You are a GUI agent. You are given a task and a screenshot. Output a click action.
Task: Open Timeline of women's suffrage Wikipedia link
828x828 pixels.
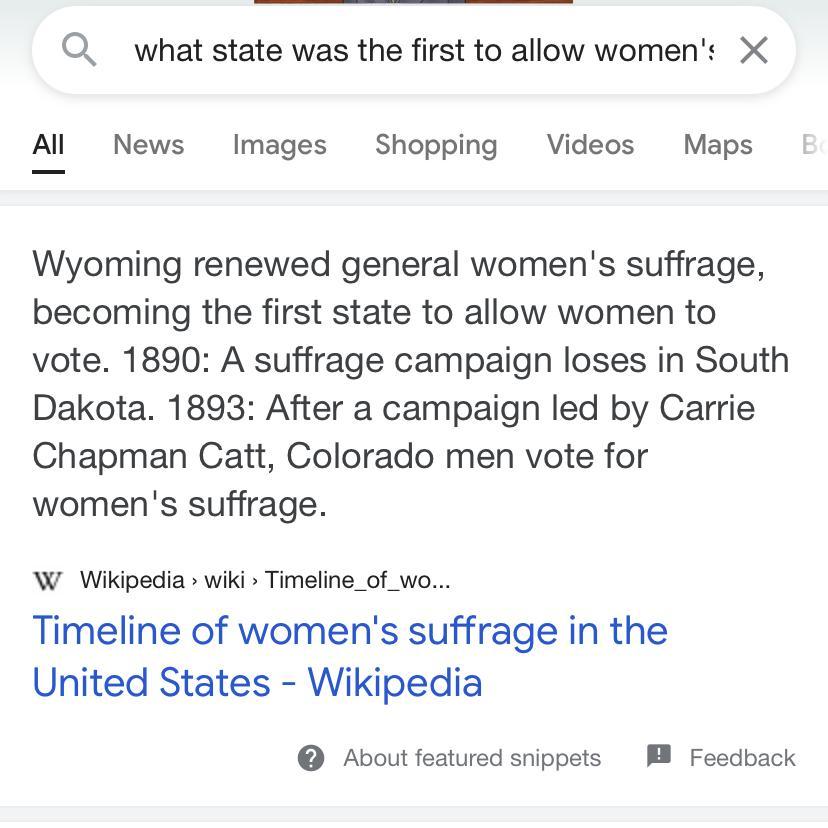350,656
